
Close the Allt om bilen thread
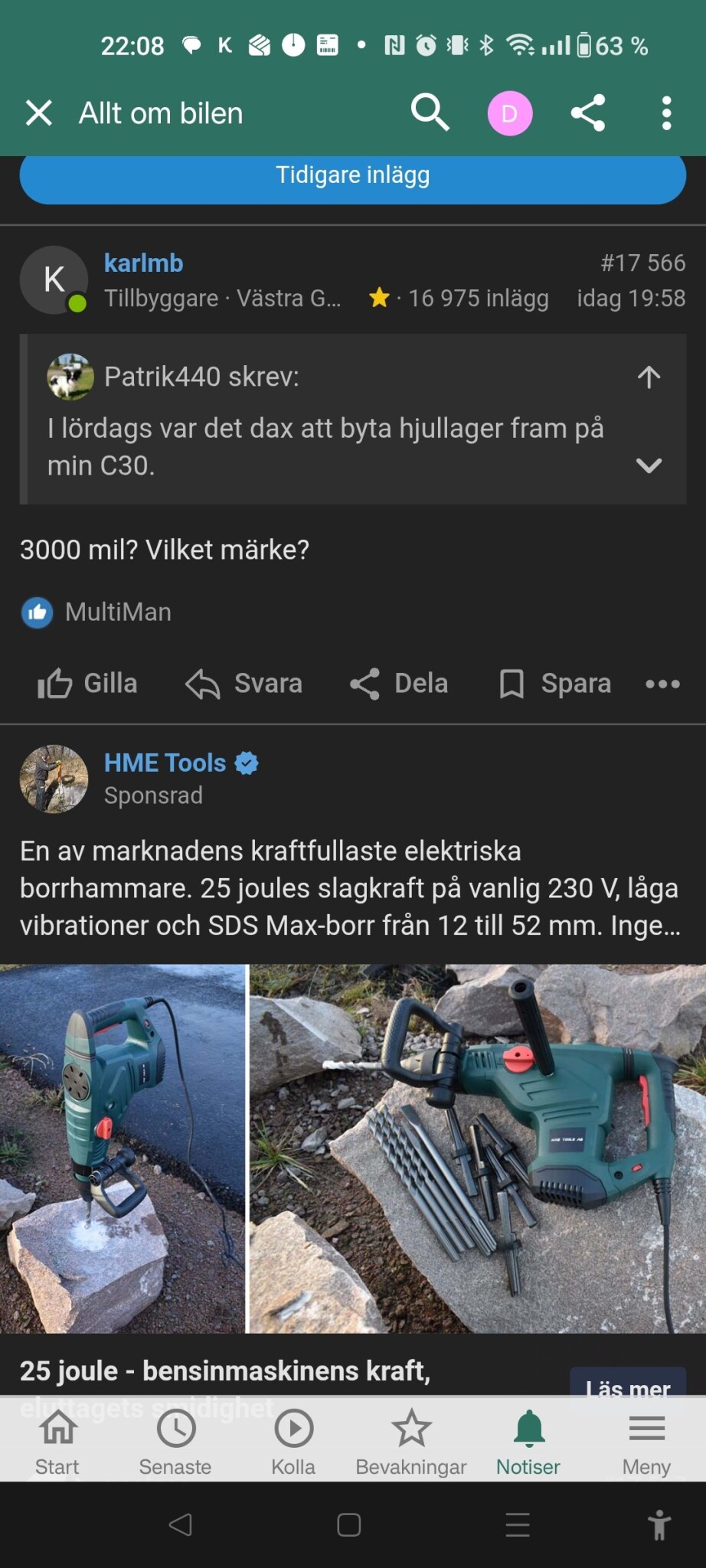pos(39,113)
